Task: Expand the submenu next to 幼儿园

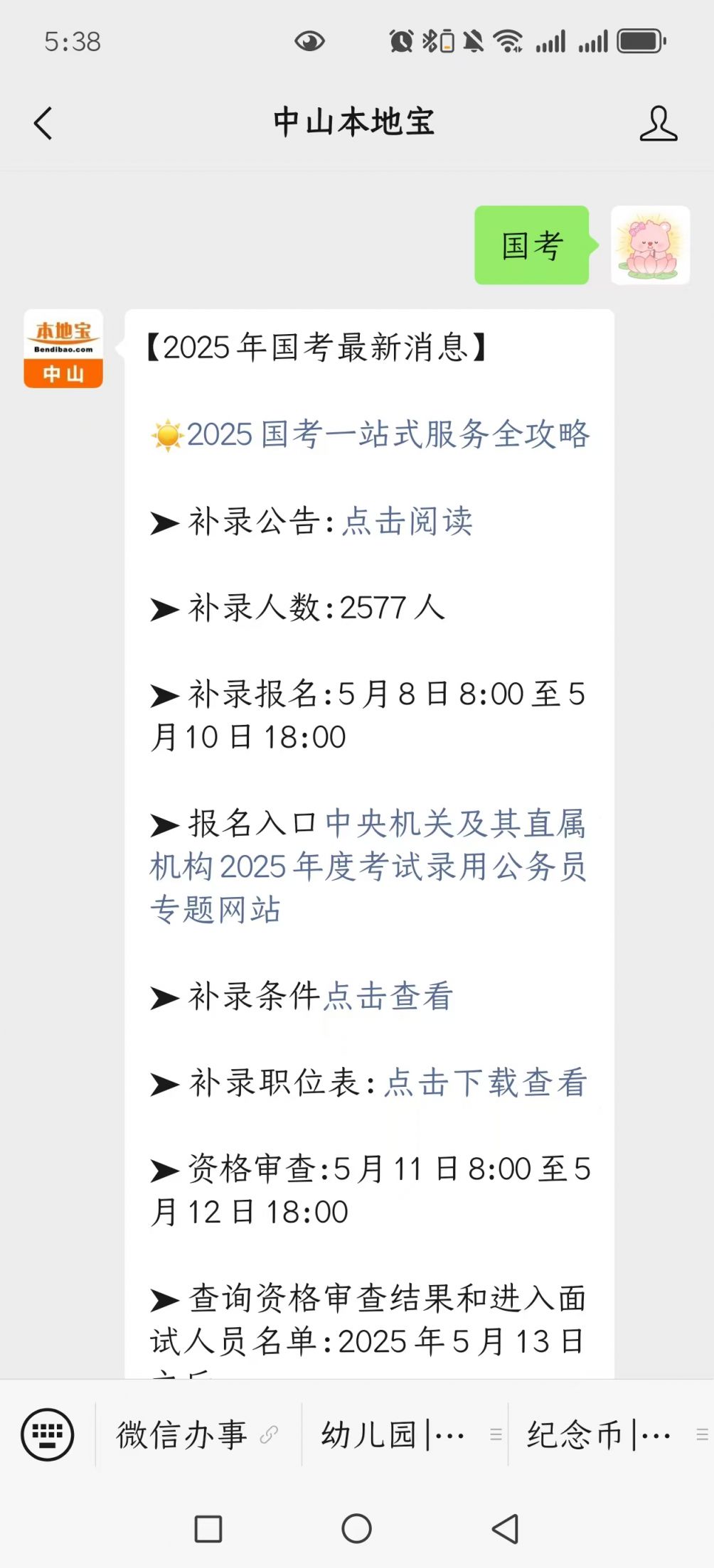Action: pyautogui.click(x=495, y=1435)
